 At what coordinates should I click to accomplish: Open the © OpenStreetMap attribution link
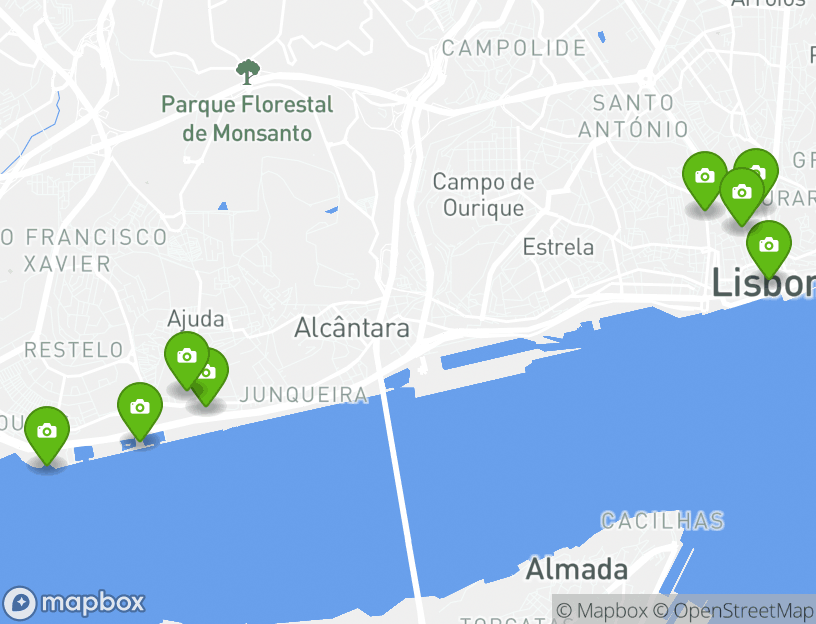coord(734,610)
